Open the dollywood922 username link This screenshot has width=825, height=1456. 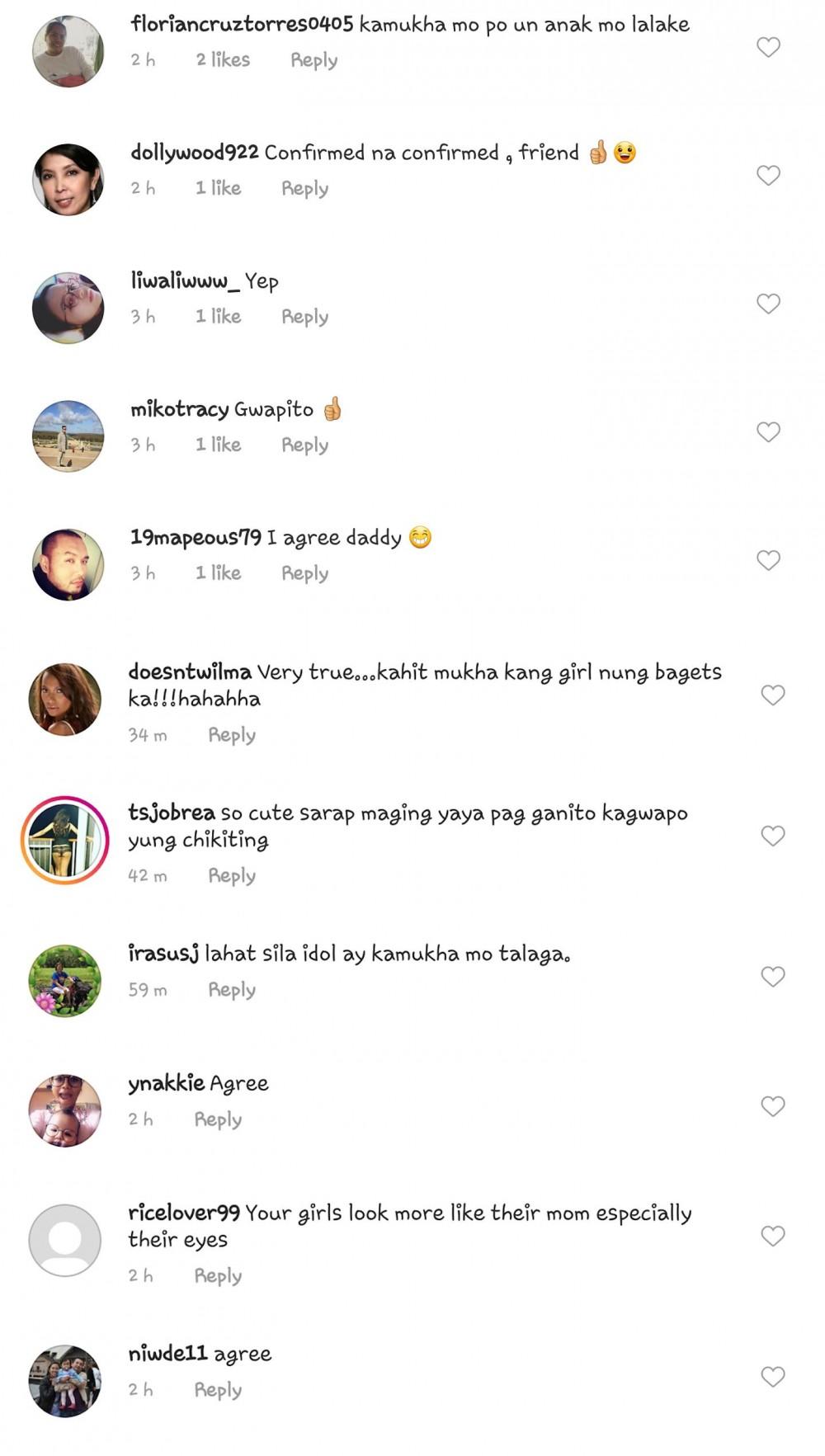click(195, 153)
